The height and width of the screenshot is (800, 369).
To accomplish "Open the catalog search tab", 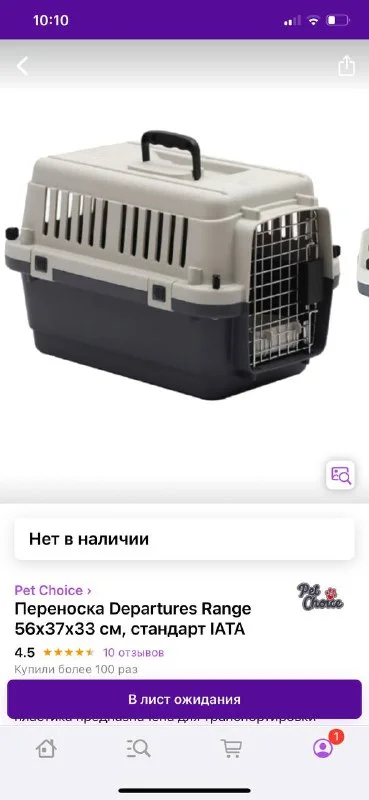I will [x=138, y=748].
